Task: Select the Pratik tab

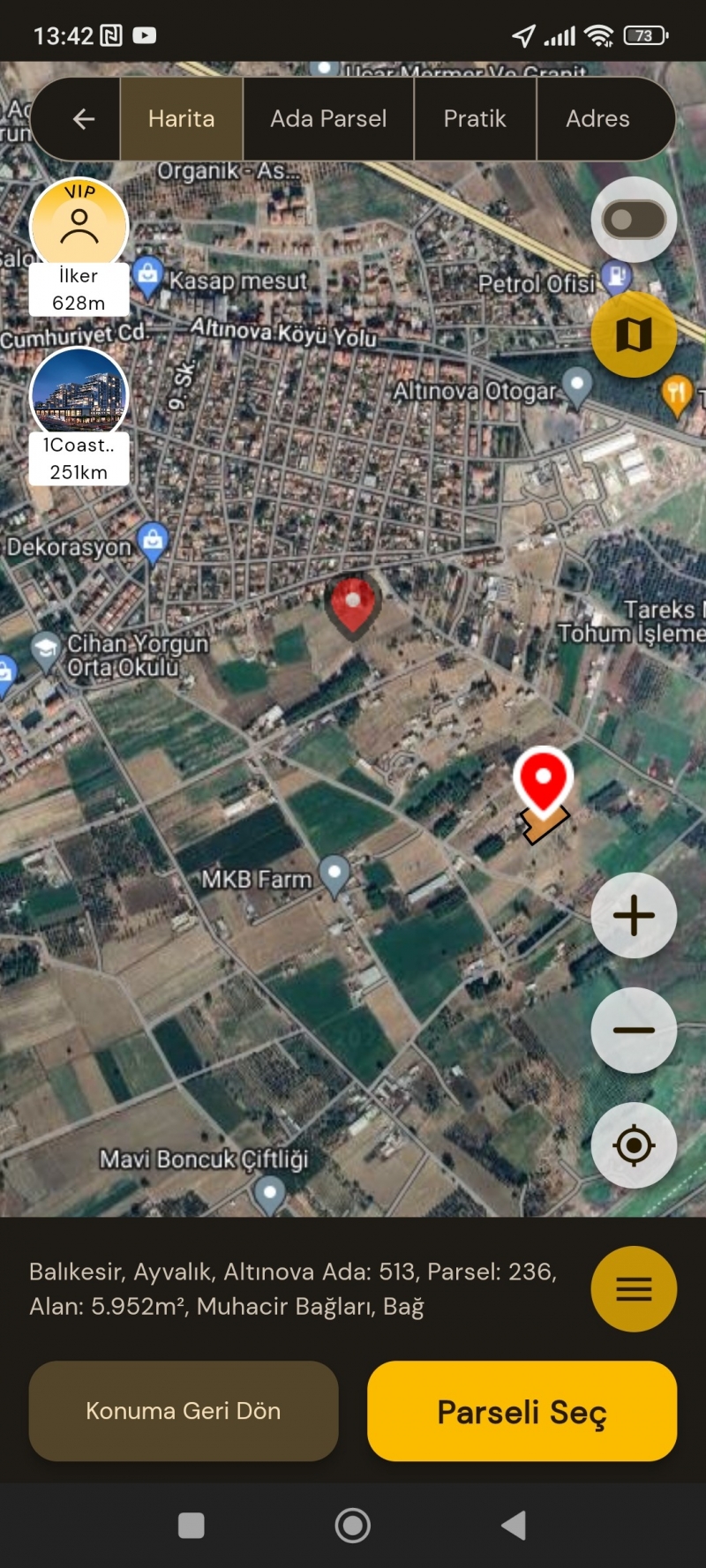Action: (x=475, y=119)
